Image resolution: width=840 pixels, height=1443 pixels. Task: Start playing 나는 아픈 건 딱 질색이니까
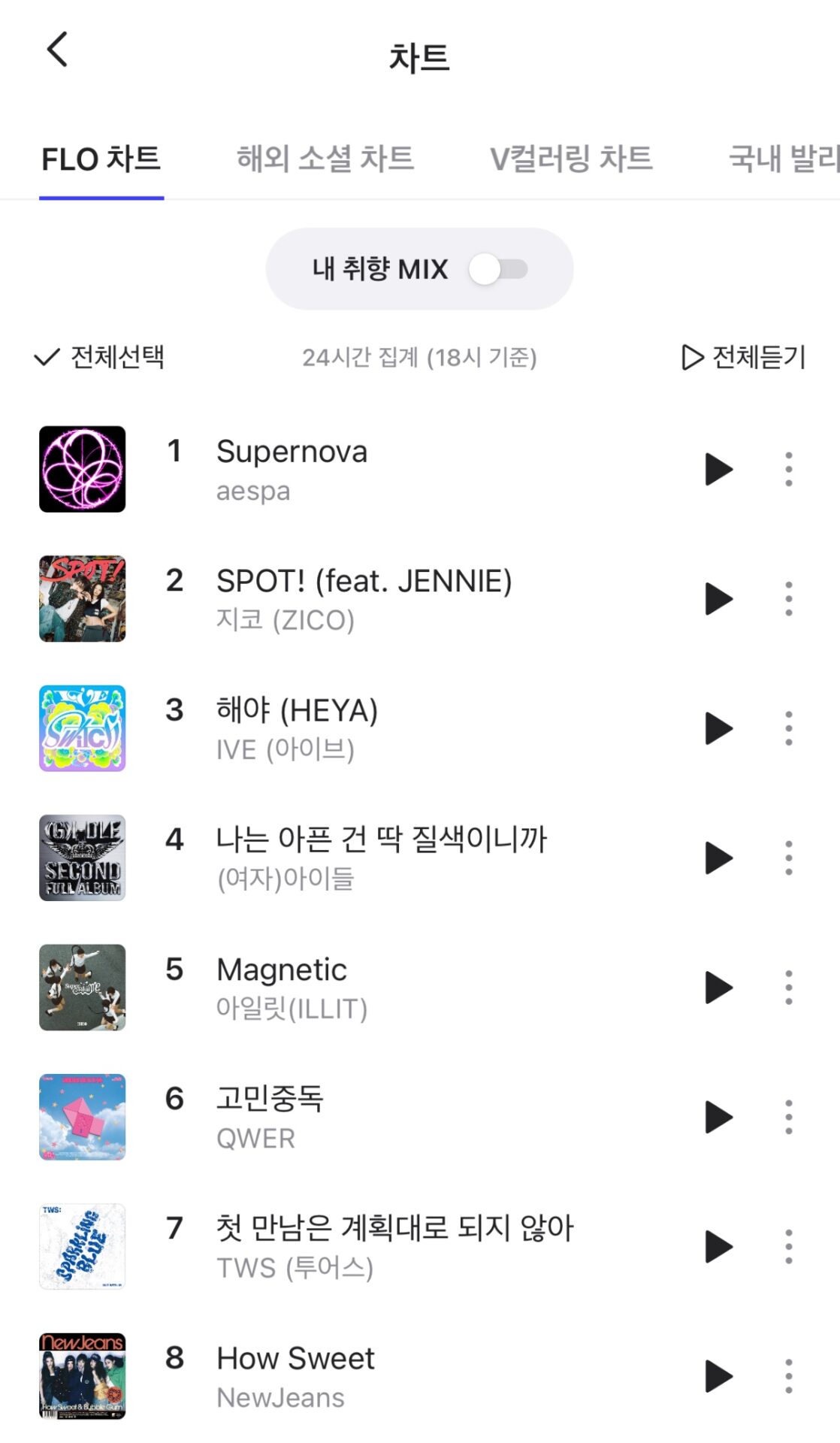point(718,858)
